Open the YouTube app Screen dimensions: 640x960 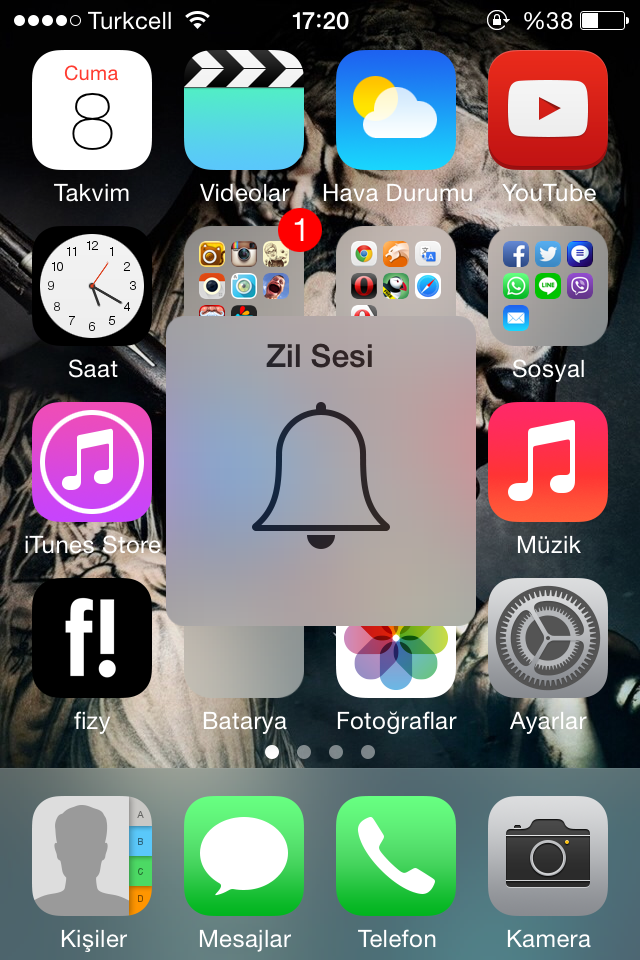(548, 110)
